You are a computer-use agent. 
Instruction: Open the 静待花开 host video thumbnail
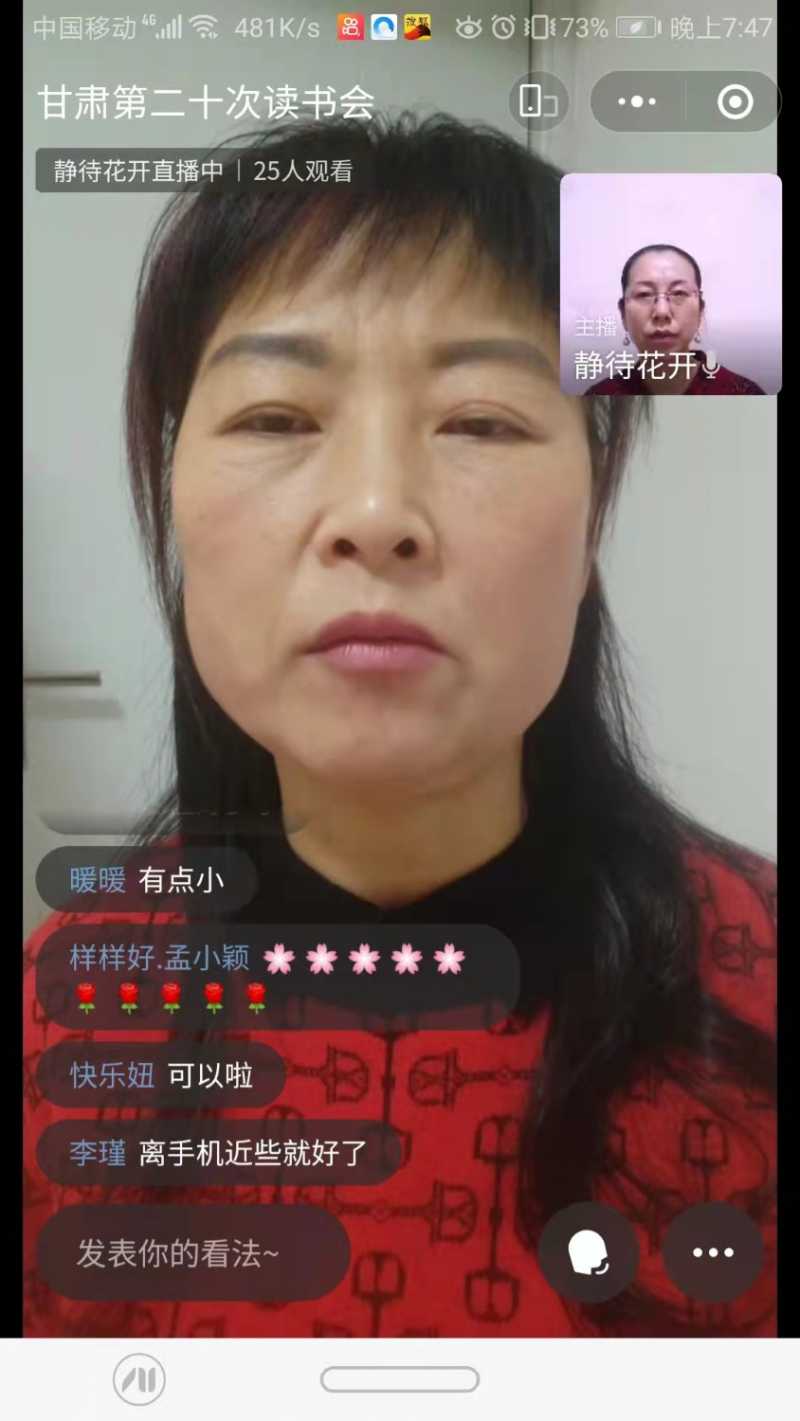670,284
